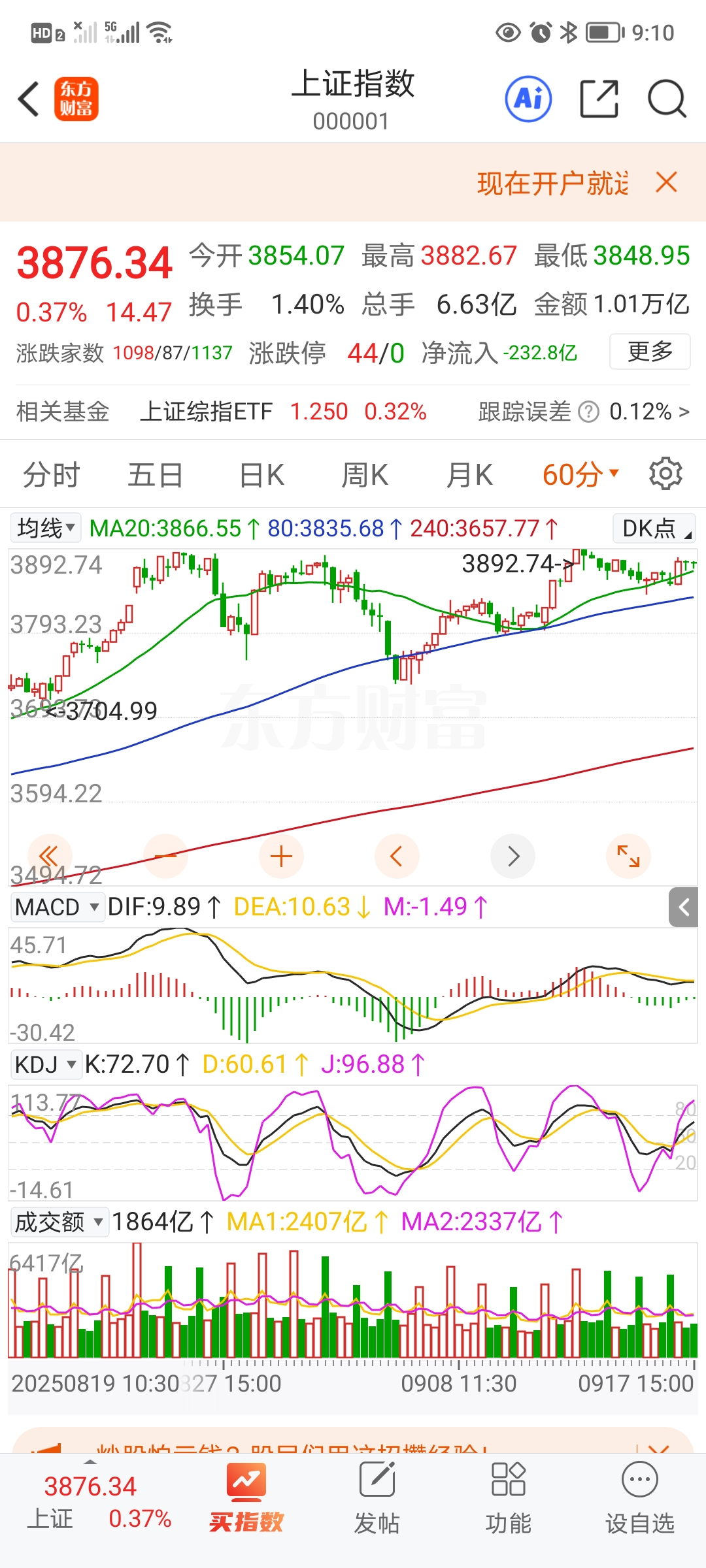Expand the chart to full screen

point(628,856)
